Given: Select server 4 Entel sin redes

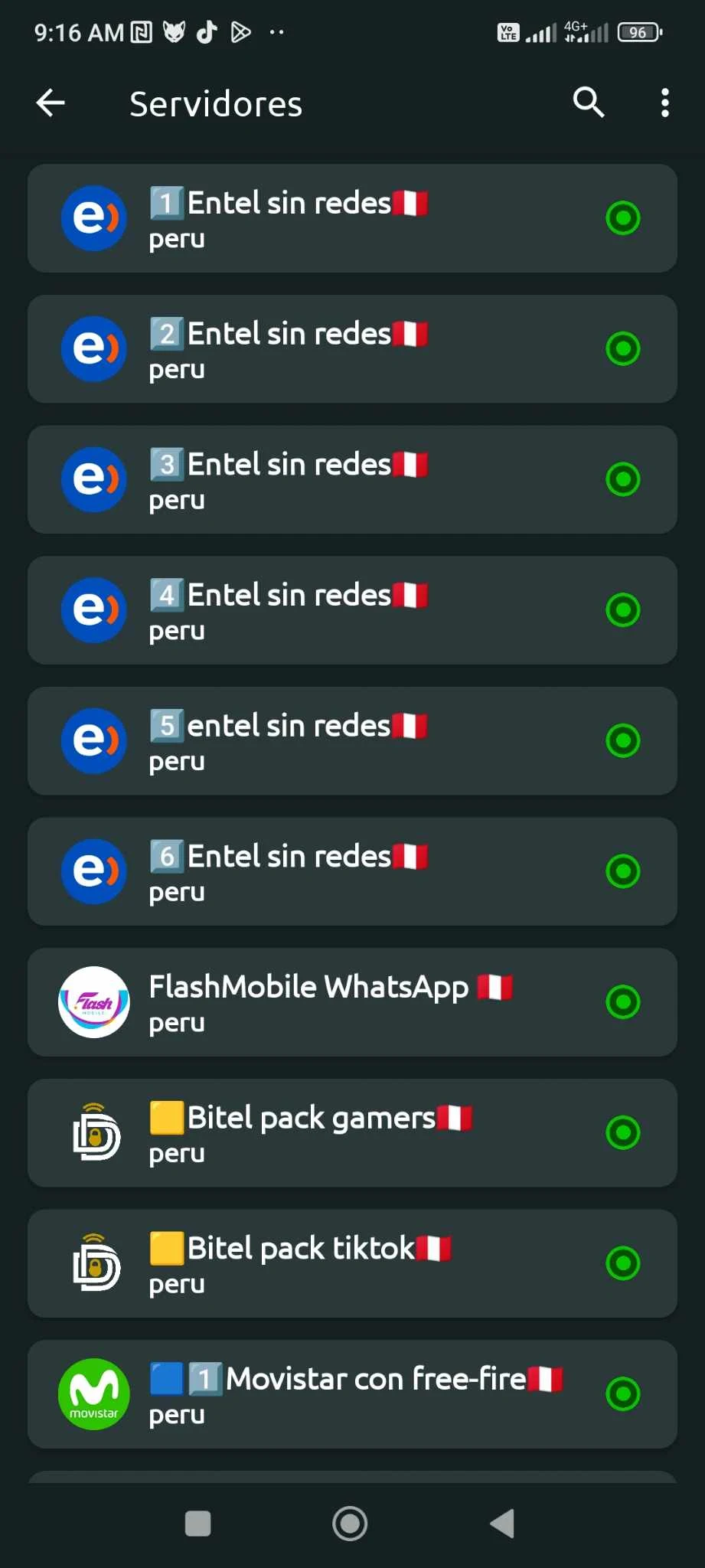Looking at the screenshot, I should (352, 610).
